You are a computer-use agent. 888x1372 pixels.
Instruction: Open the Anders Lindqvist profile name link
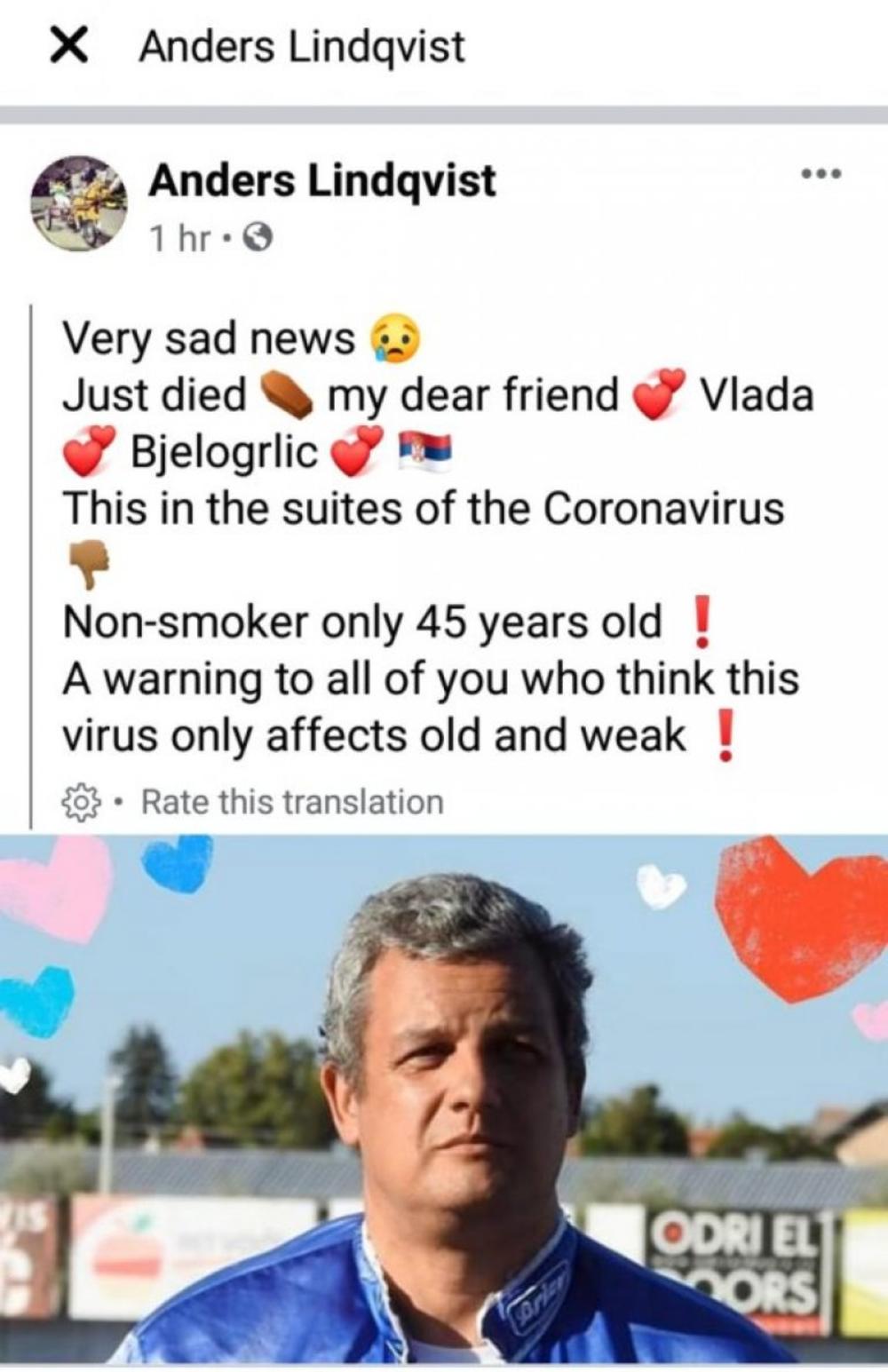click(x=321, y=181)
